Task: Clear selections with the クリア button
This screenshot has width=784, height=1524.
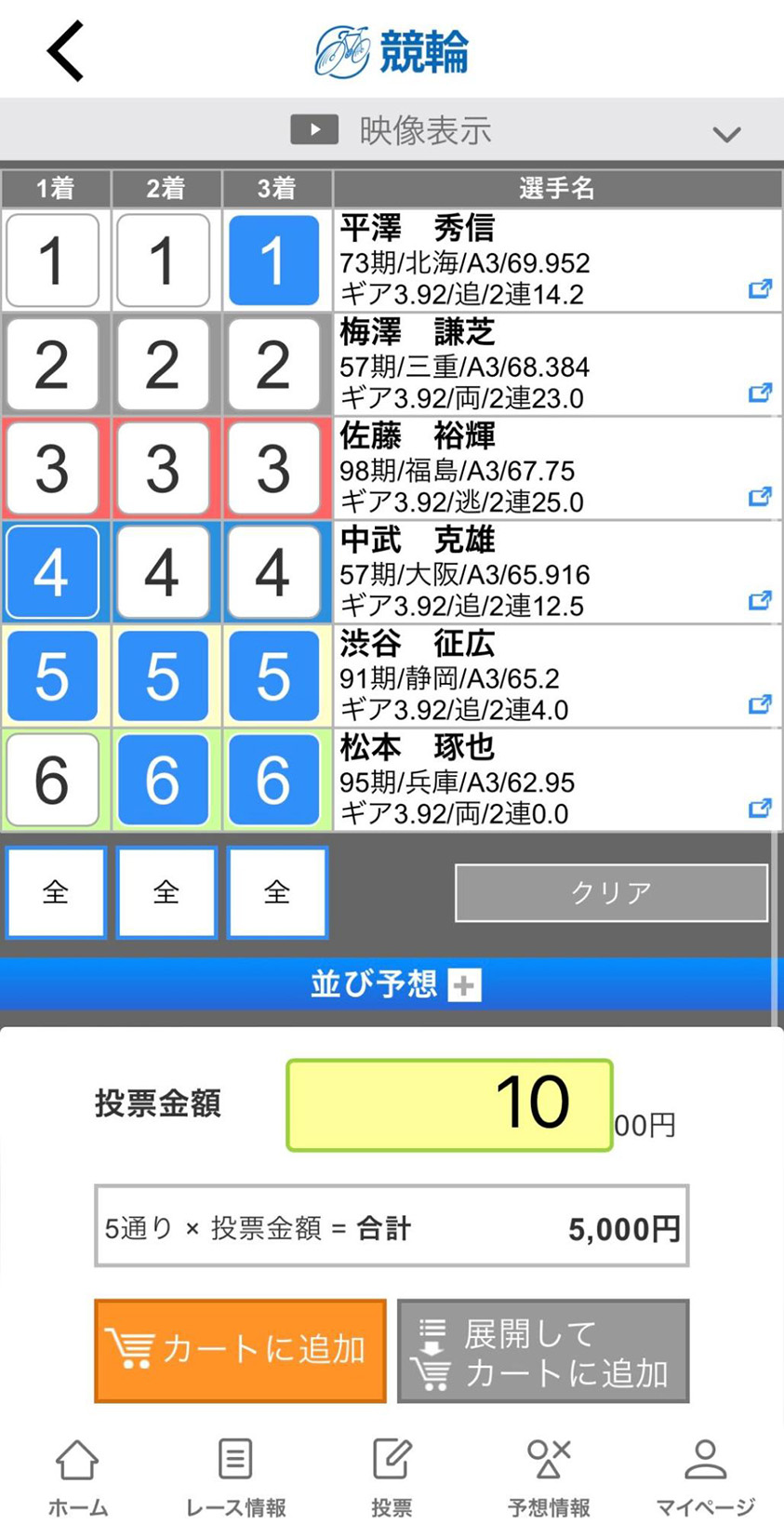Action: tap(611, 893)
